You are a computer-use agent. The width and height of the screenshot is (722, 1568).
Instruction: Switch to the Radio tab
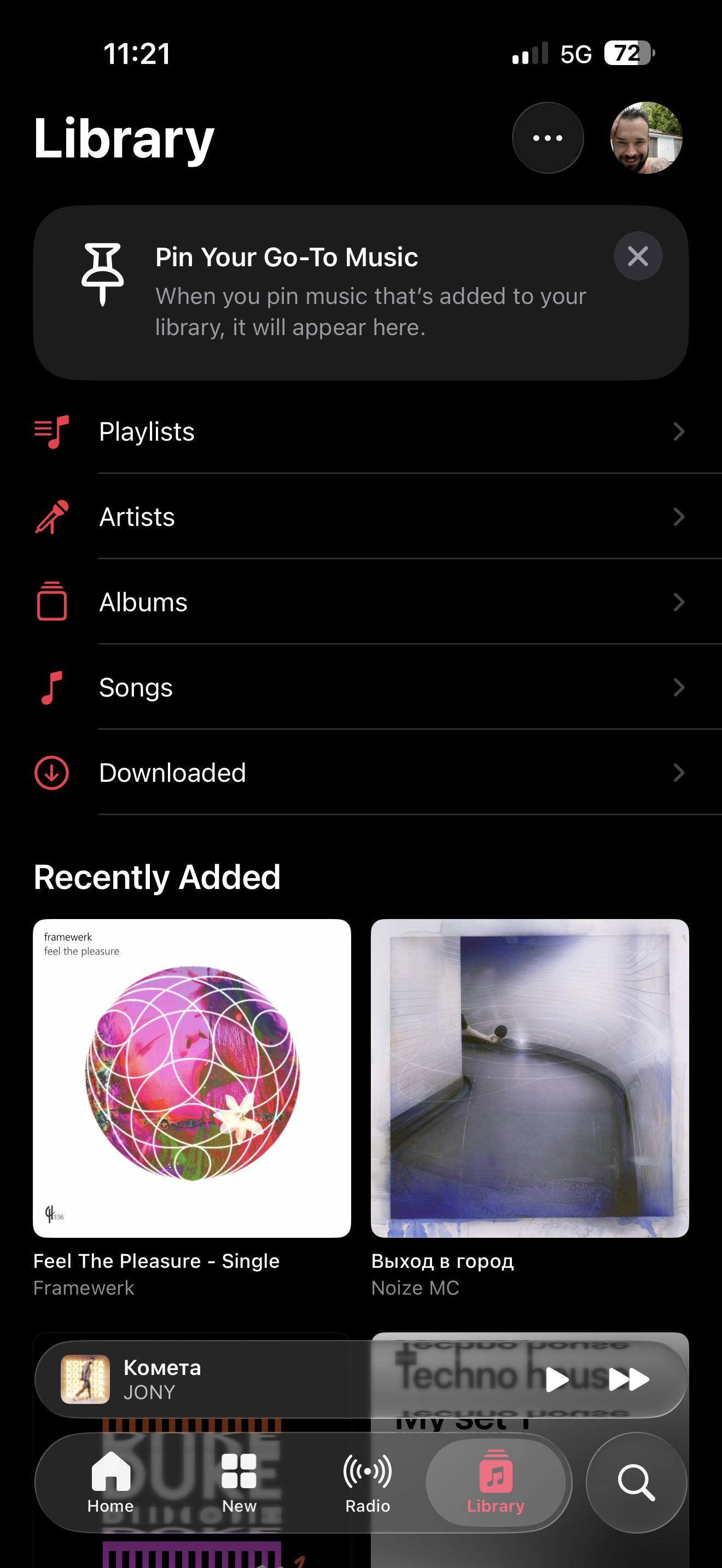pos(368,1482)
